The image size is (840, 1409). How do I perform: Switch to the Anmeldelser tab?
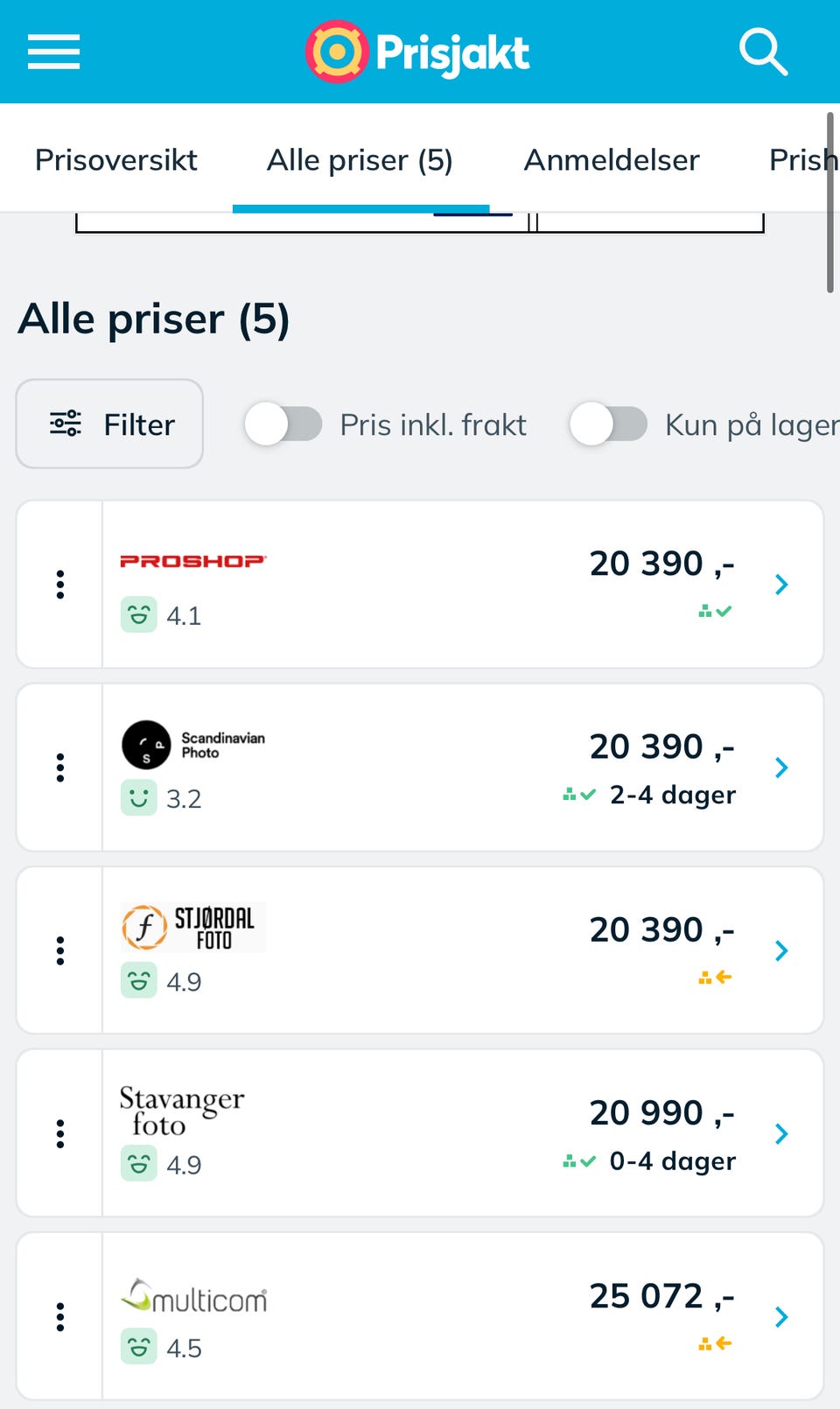click(611, 159)
